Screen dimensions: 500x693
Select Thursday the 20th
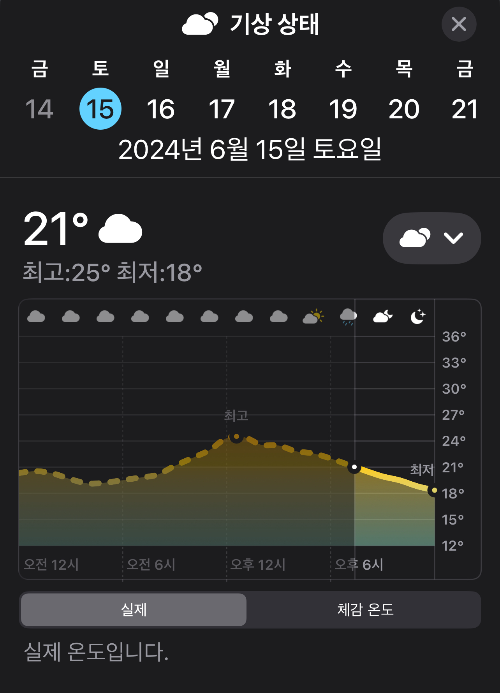coord(404,109)
